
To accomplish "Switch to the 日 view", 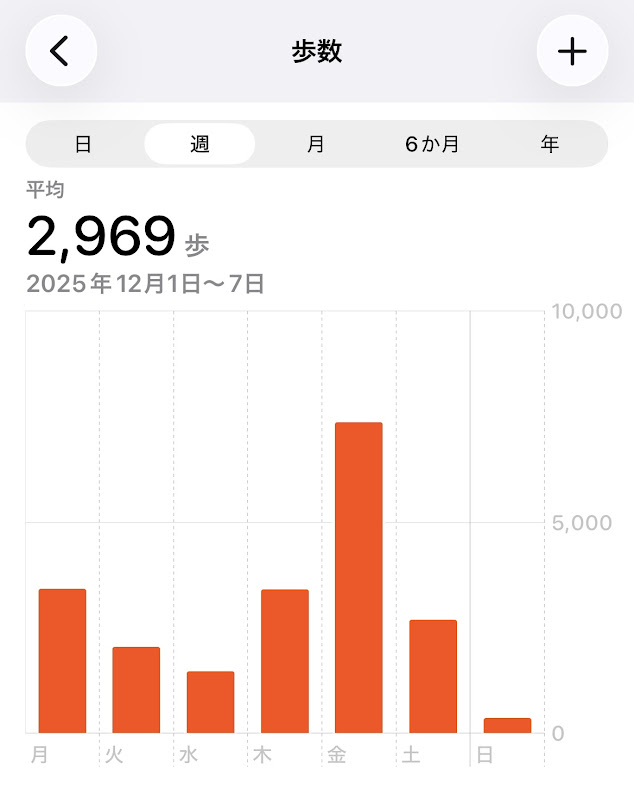I will [83, 144].
